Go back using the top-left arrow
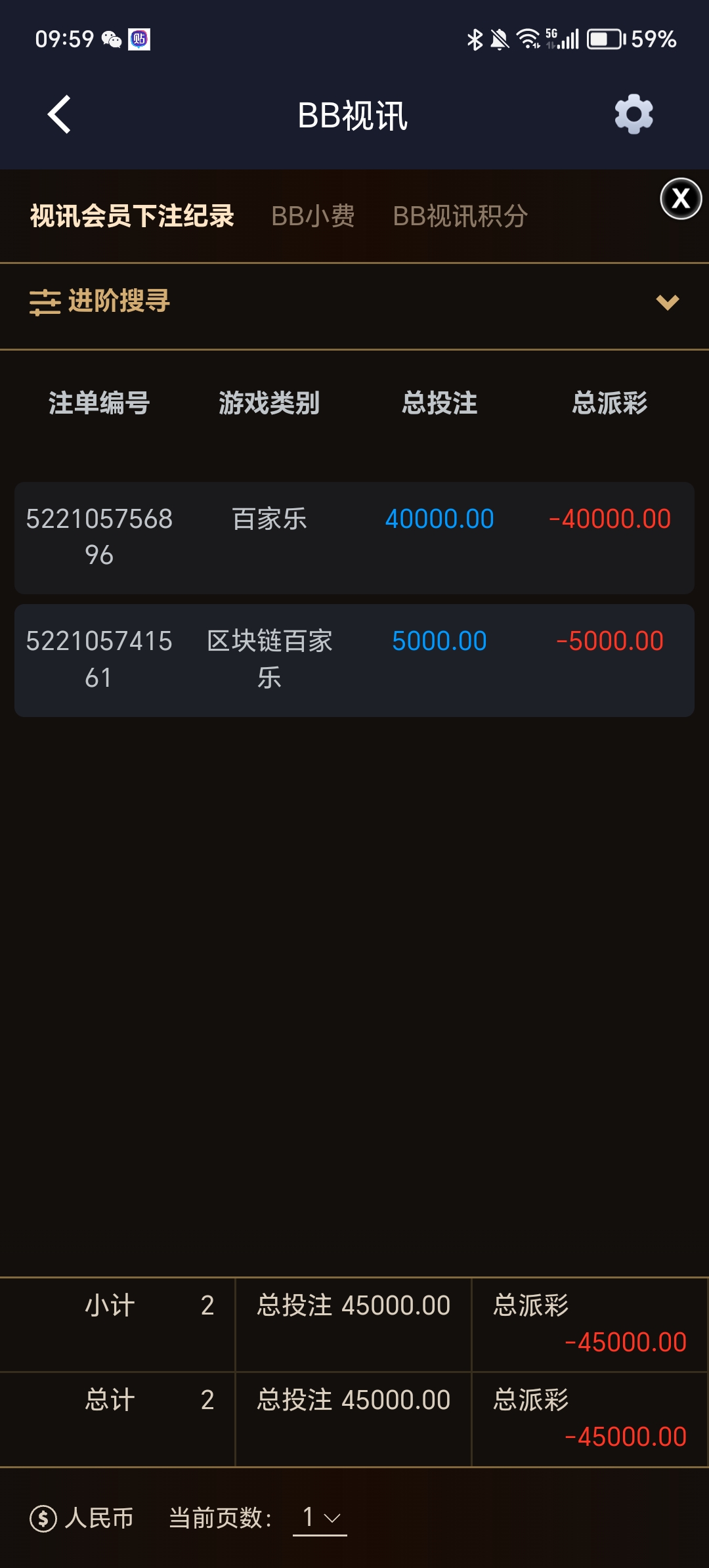The height and width of the screenshot is (1568, 709). (59, 115)
